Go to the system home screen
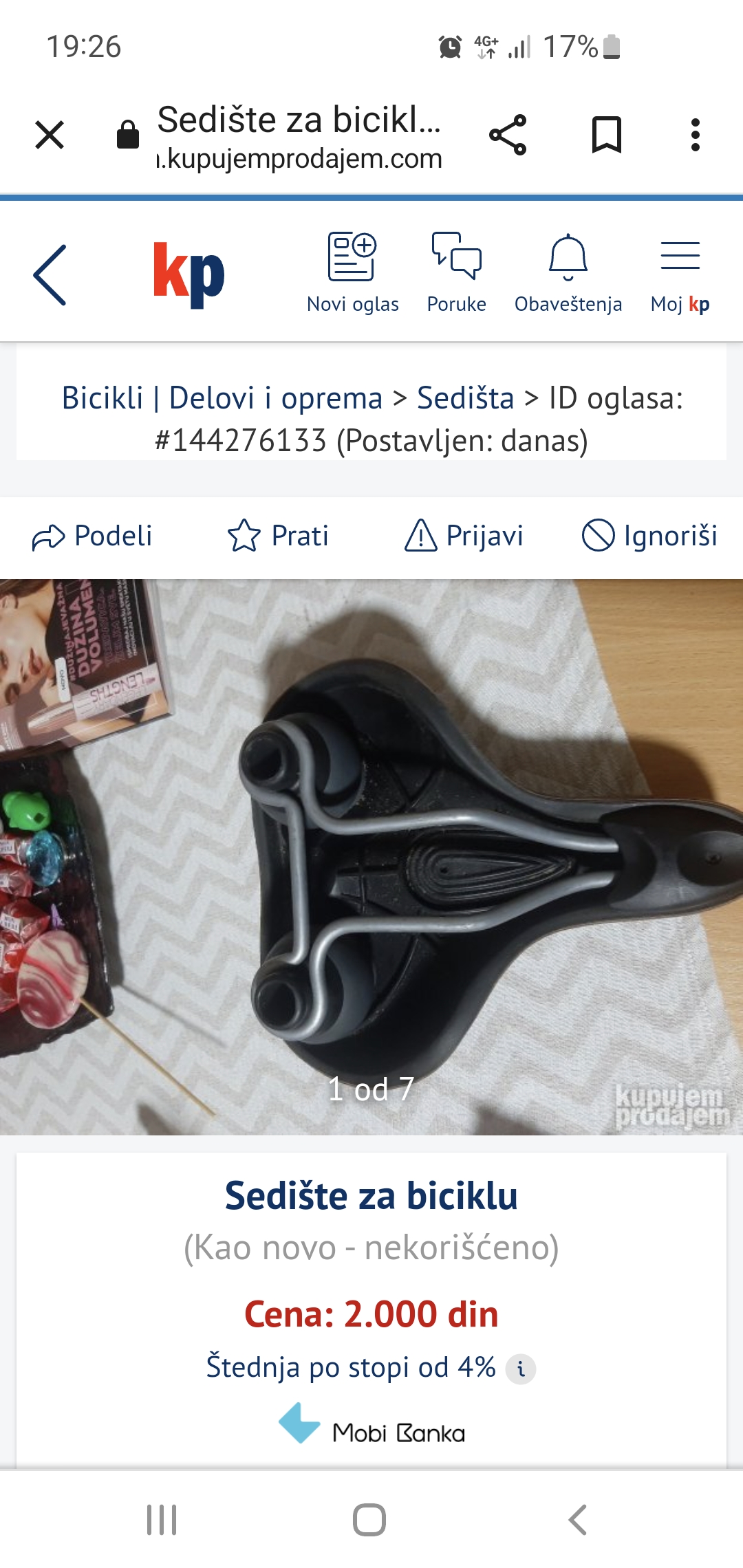The height and width of the screenshot is (1568, 743). pos(369,1520)
